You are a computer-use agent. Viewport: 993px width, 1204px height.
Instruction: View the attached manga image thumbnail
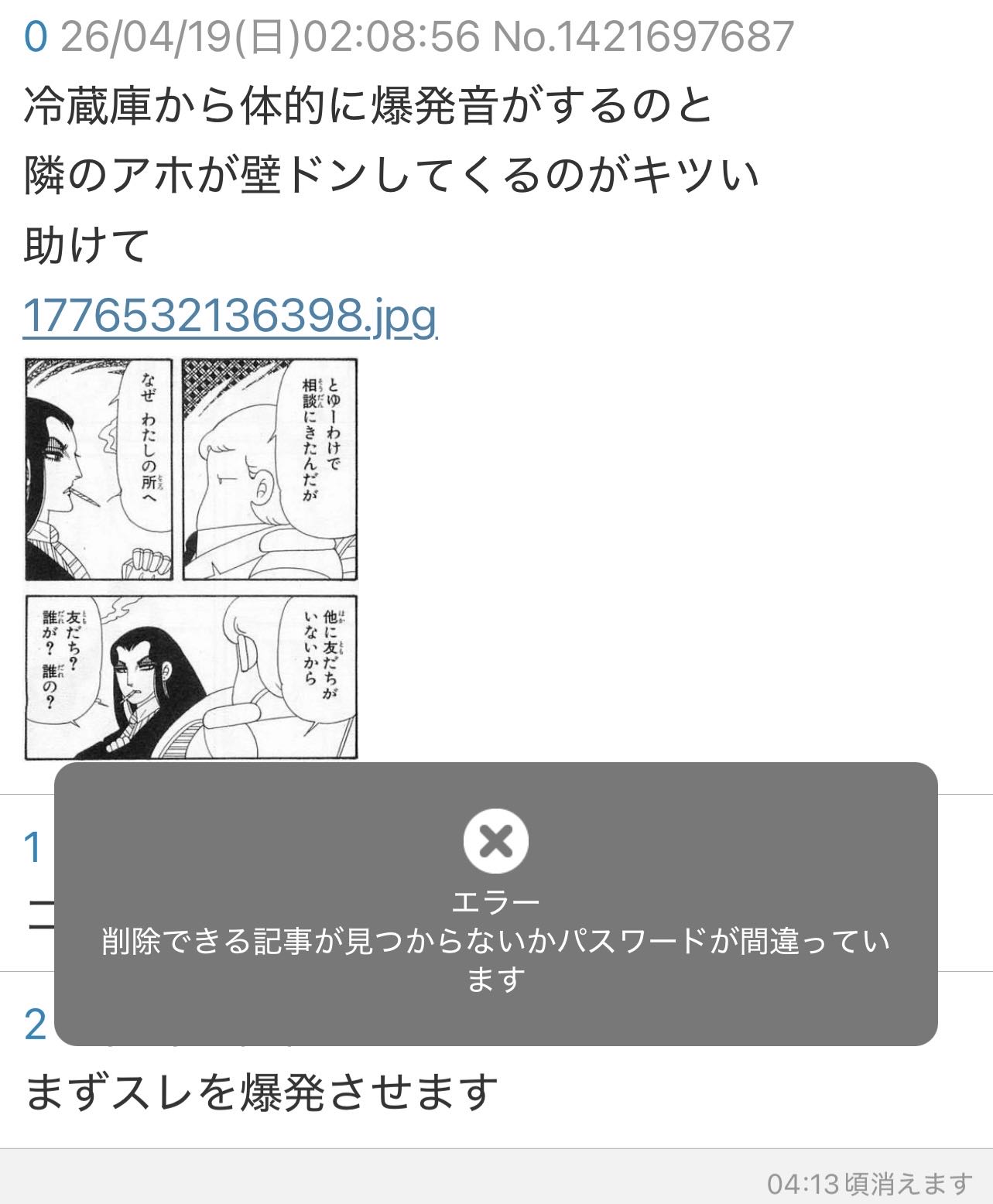pyautogui.click(x=191, y=558)
